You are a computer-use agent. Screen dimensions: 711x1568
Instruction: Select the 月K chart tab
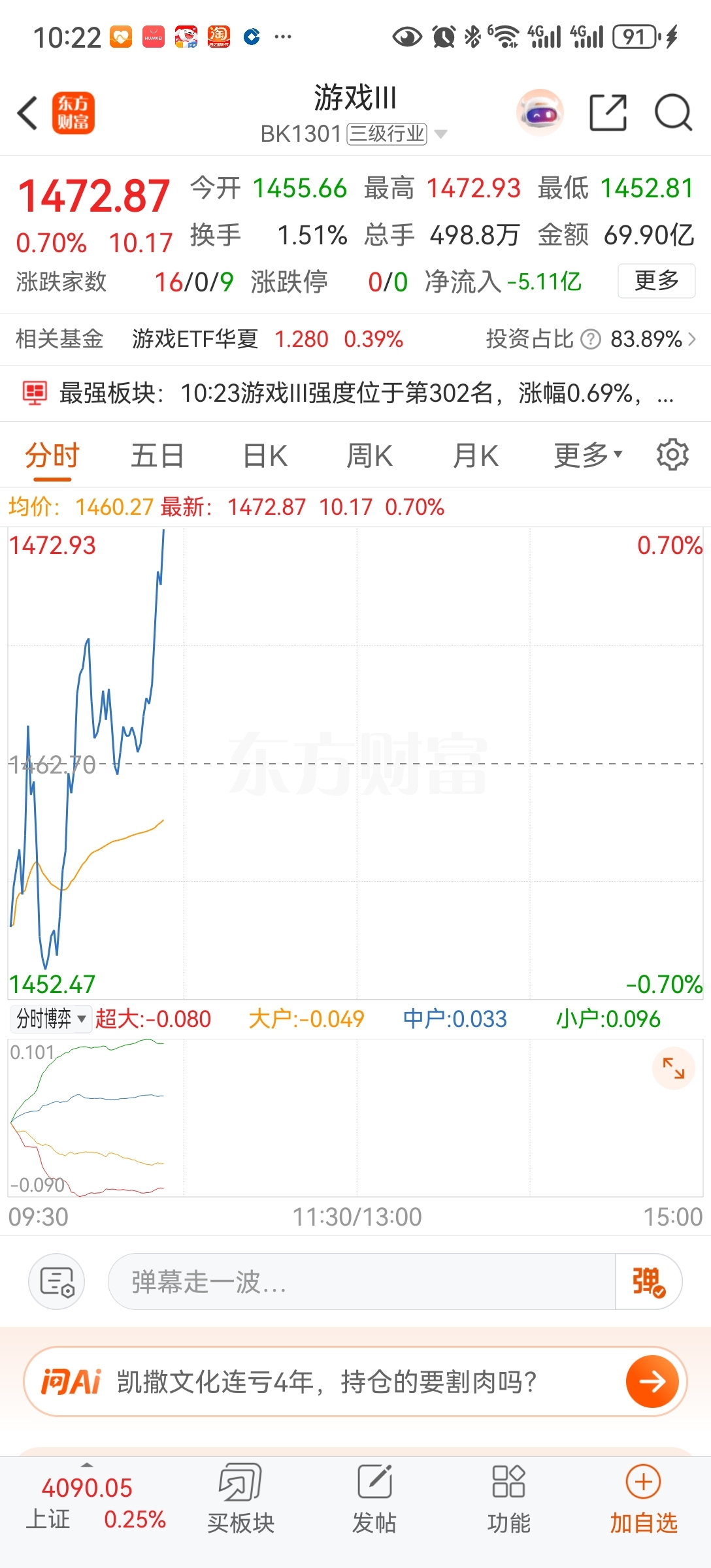tap(476, 455)
